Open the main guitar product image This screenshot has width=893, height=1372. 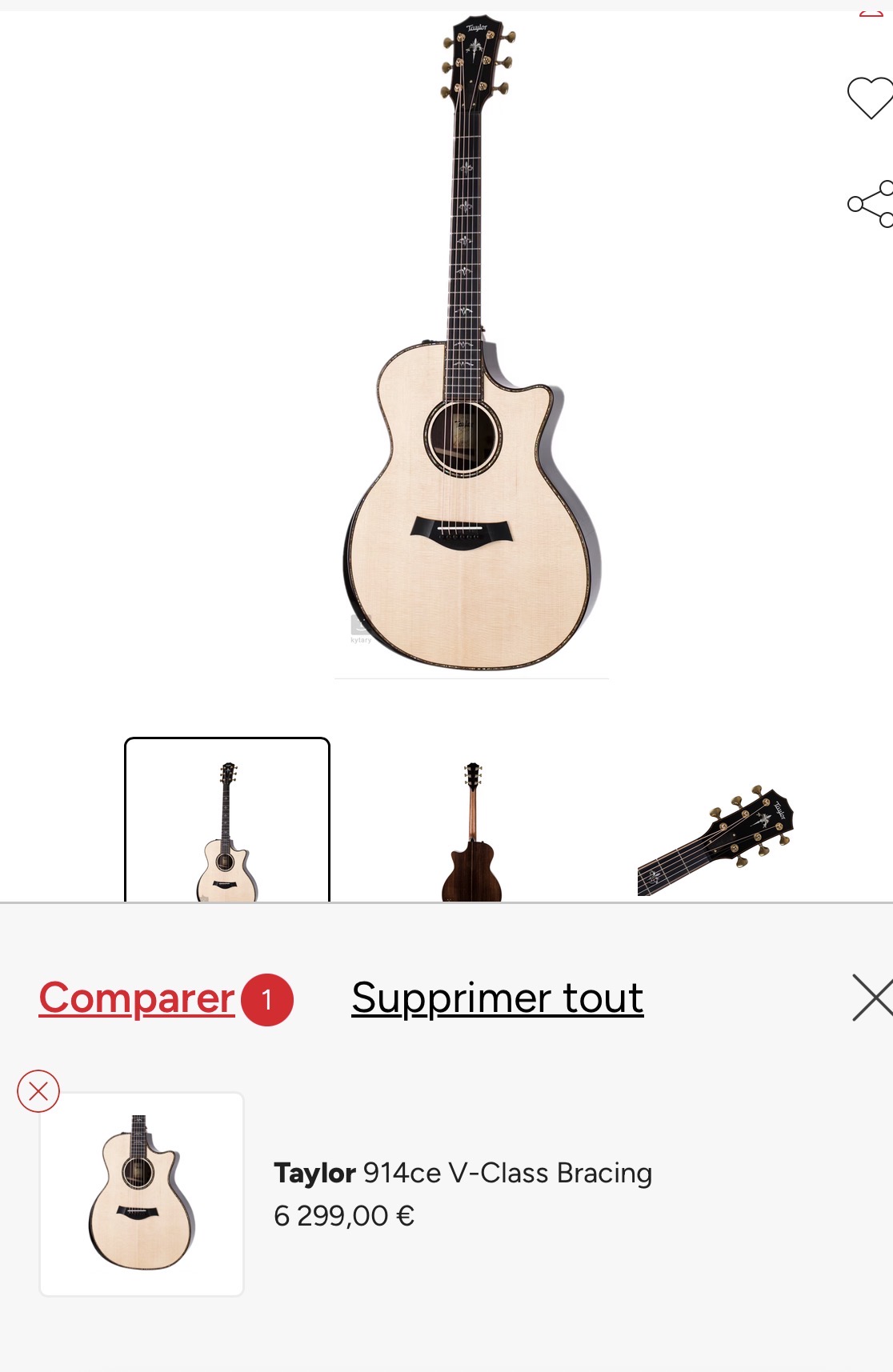[472, 344]
